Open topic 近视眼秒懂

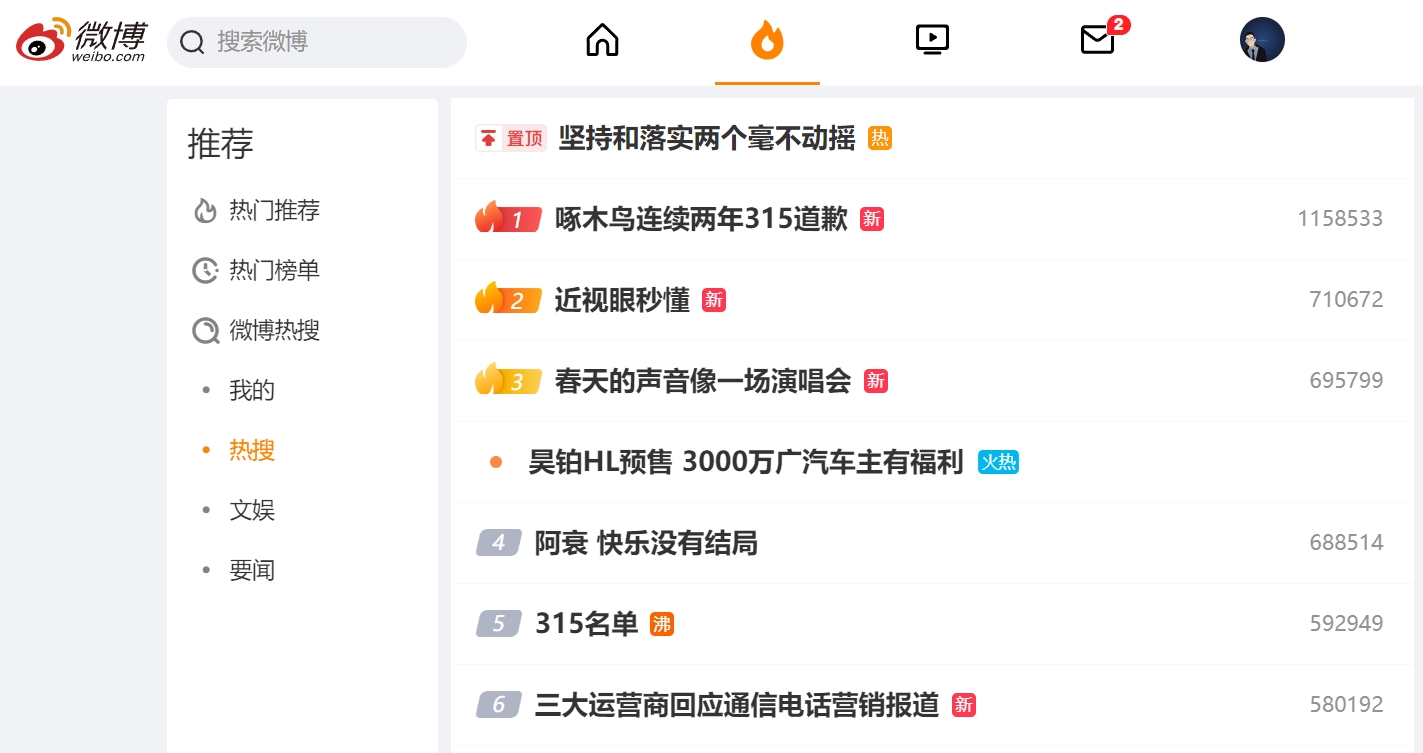click(622, 300)
